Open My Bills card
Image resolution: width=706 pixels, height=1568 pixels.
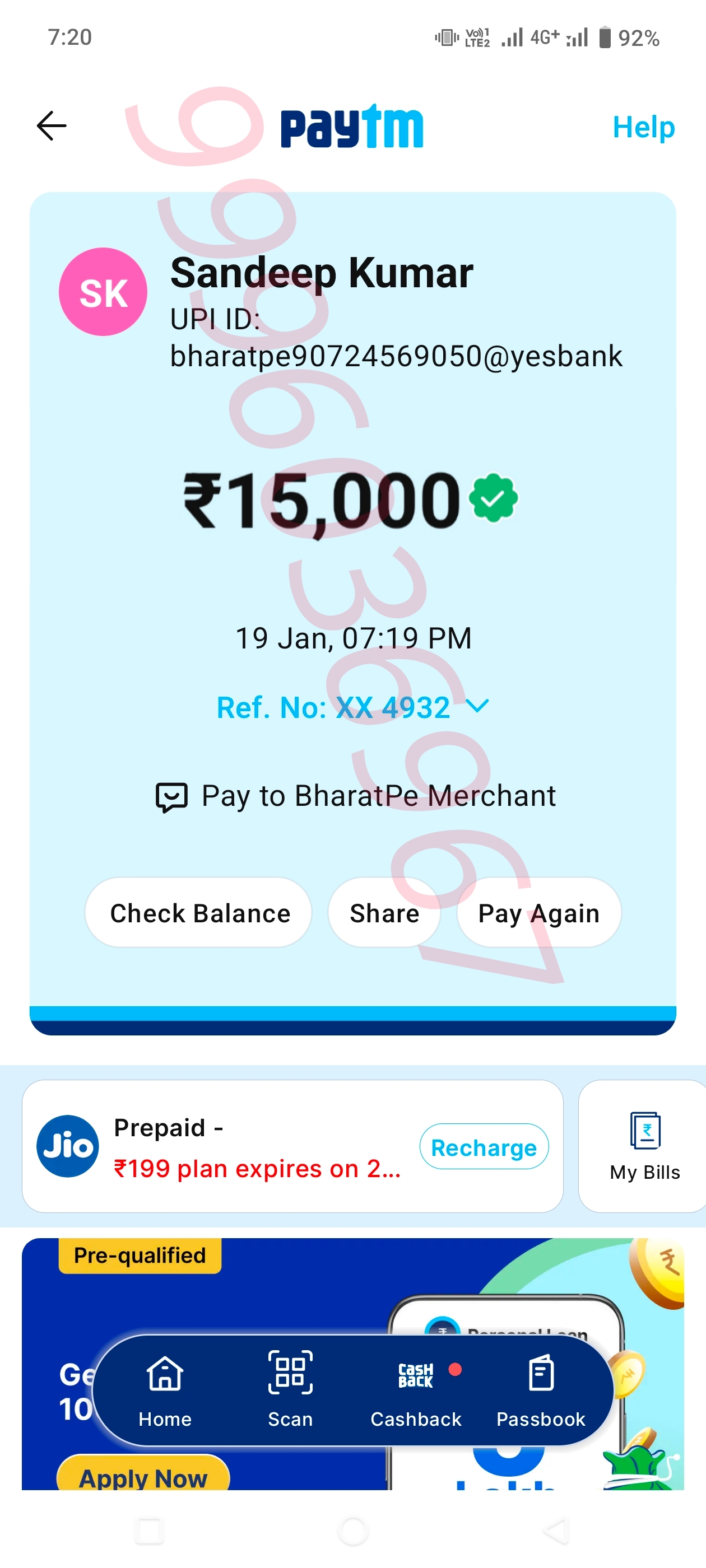coord(644,1146)
